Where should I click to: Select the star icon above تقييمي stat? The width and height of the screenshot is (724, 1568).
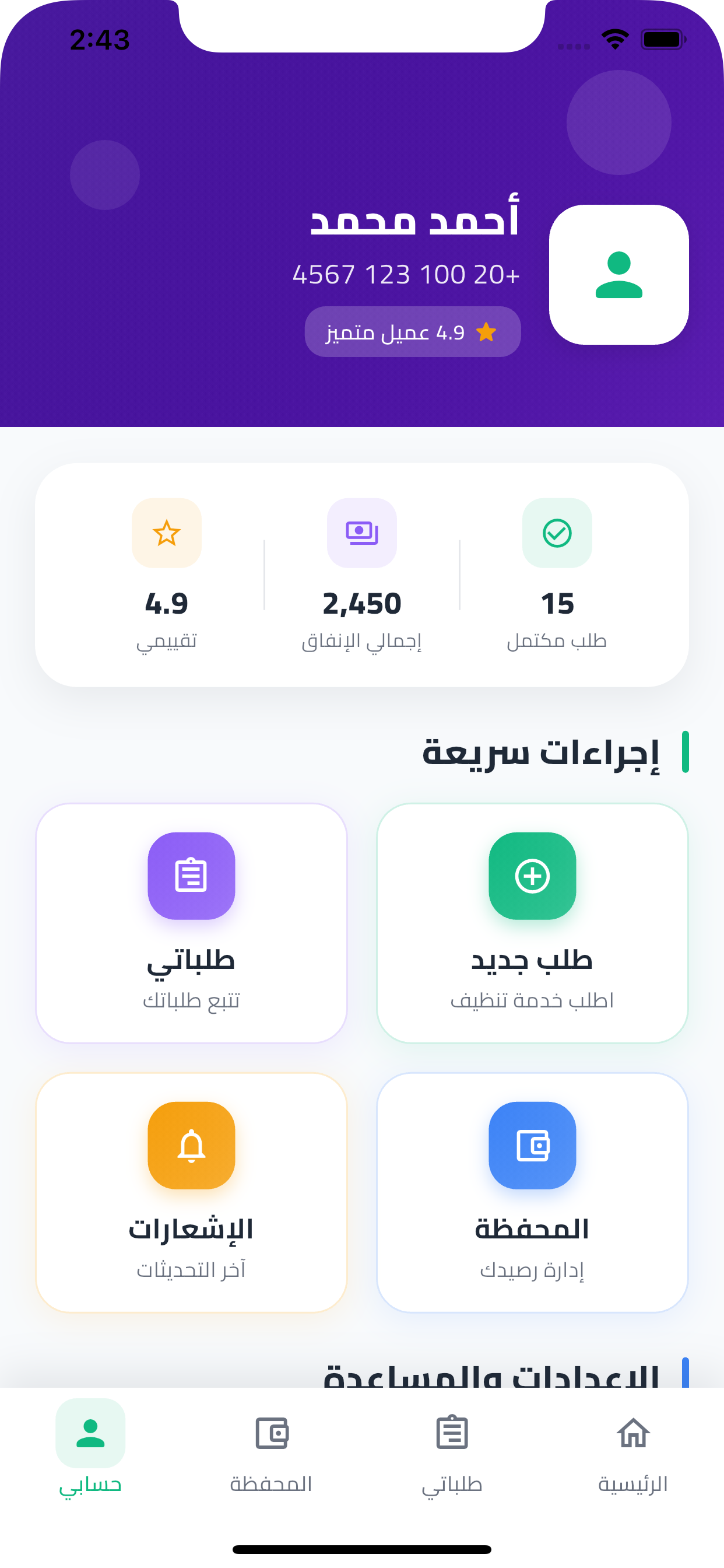pos(167,533)
